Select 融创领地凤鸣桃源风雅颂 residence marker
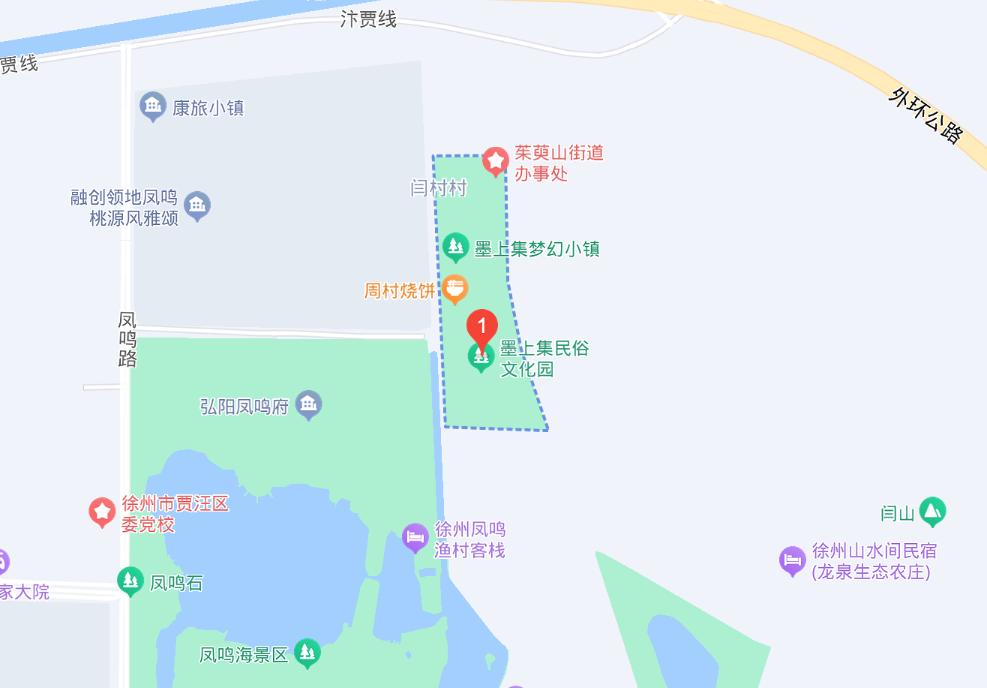 pos(197,207)
